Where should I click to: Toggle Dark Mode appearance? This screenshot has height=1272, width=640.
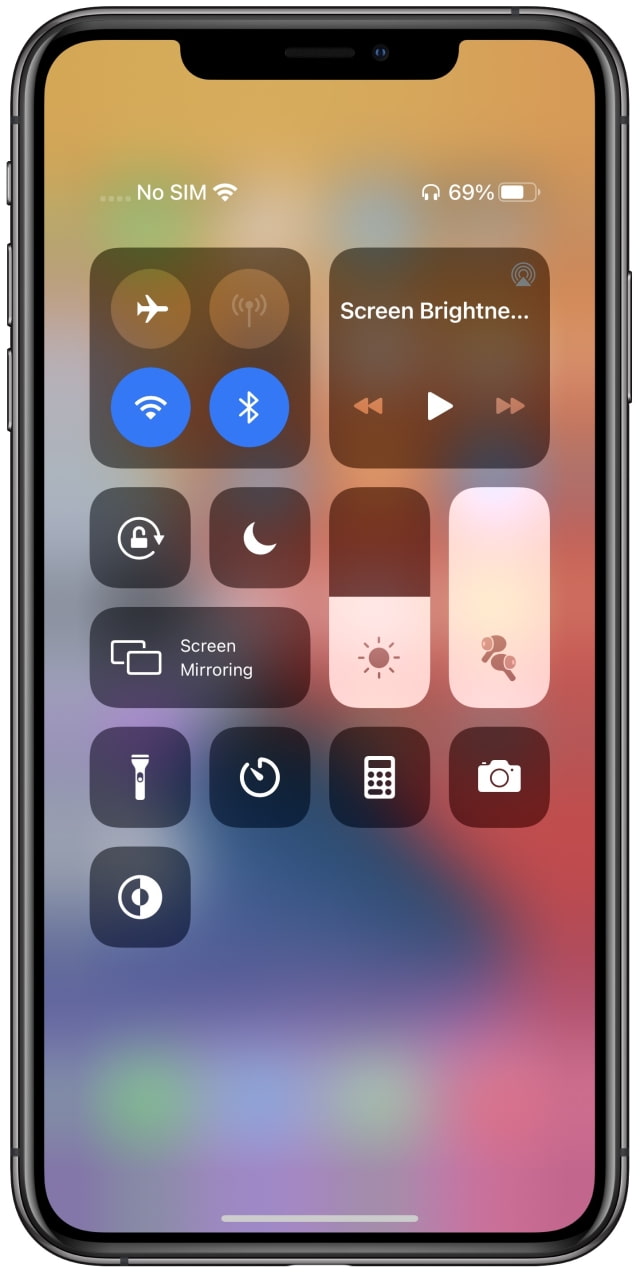(x=140, y=897)
